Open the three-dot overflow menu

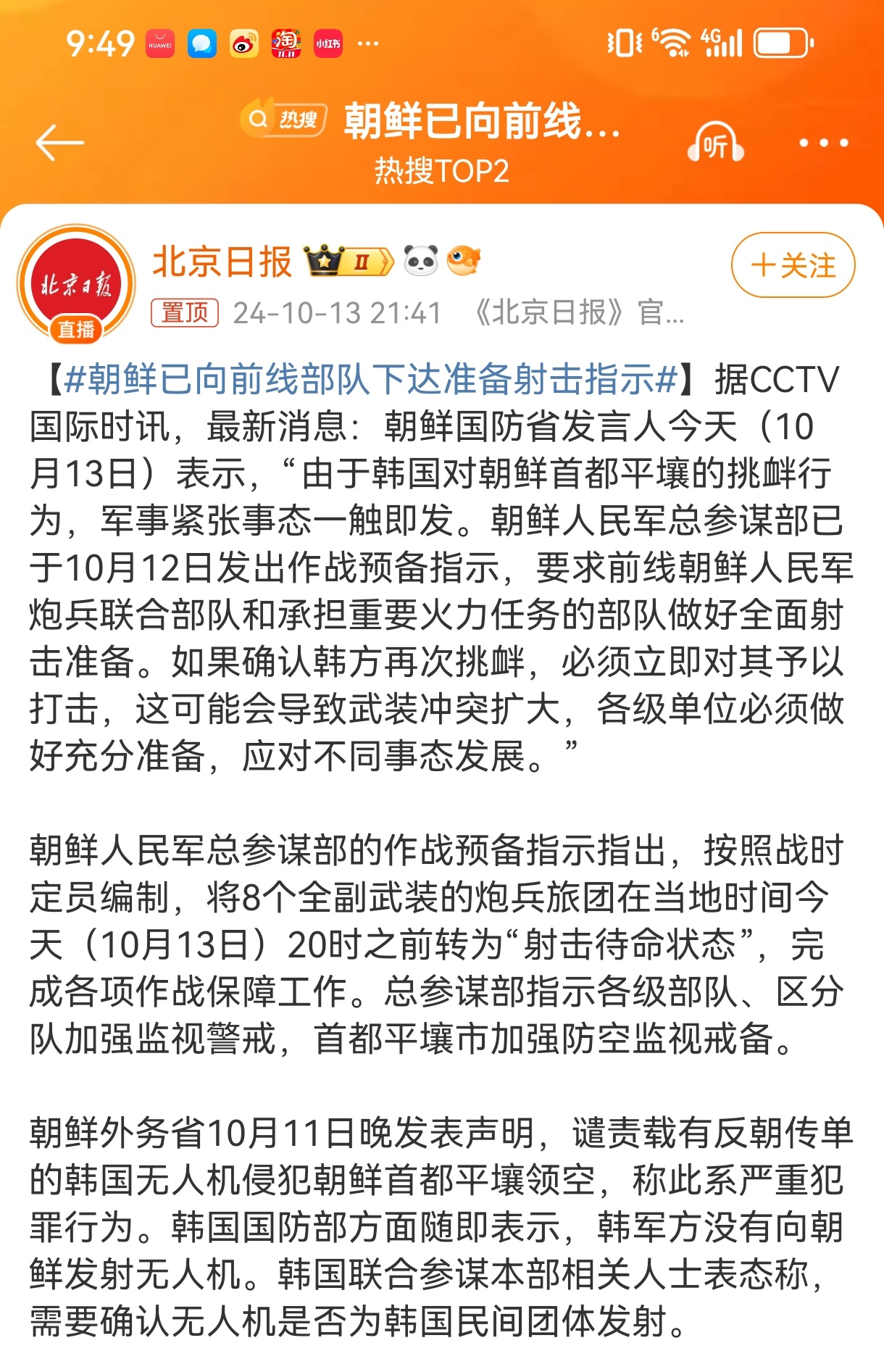pos(823,143)
